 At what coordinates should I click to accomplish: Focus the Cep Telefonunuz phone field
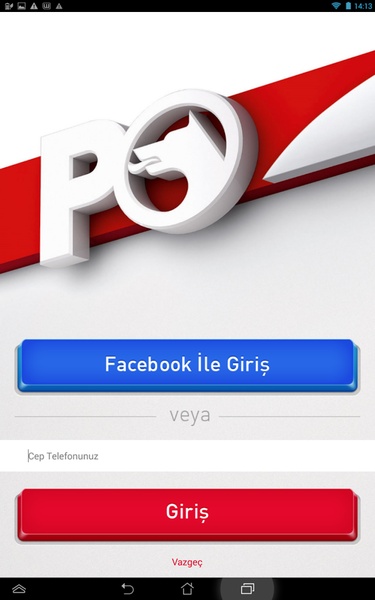[x=188, y=456]
